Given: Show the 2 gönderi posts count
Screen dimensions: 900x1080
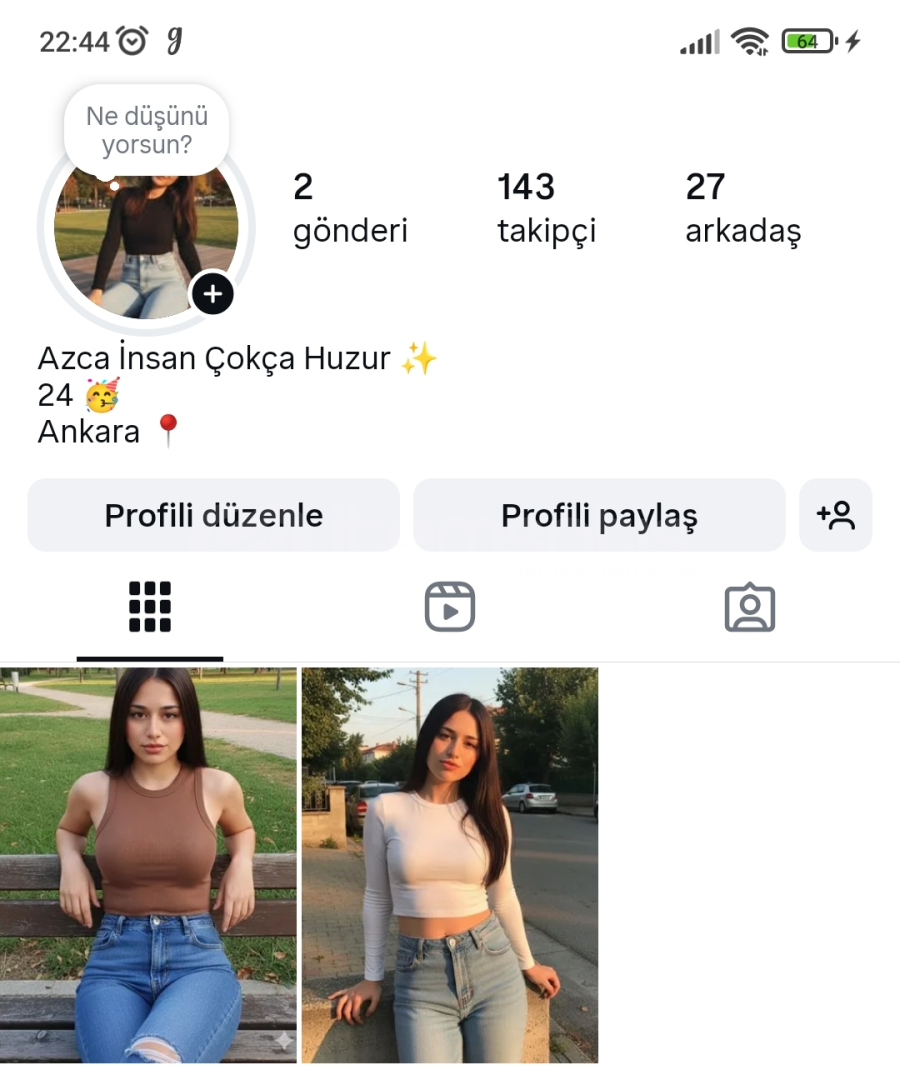Looking at the screenshot, I should 350,208.
